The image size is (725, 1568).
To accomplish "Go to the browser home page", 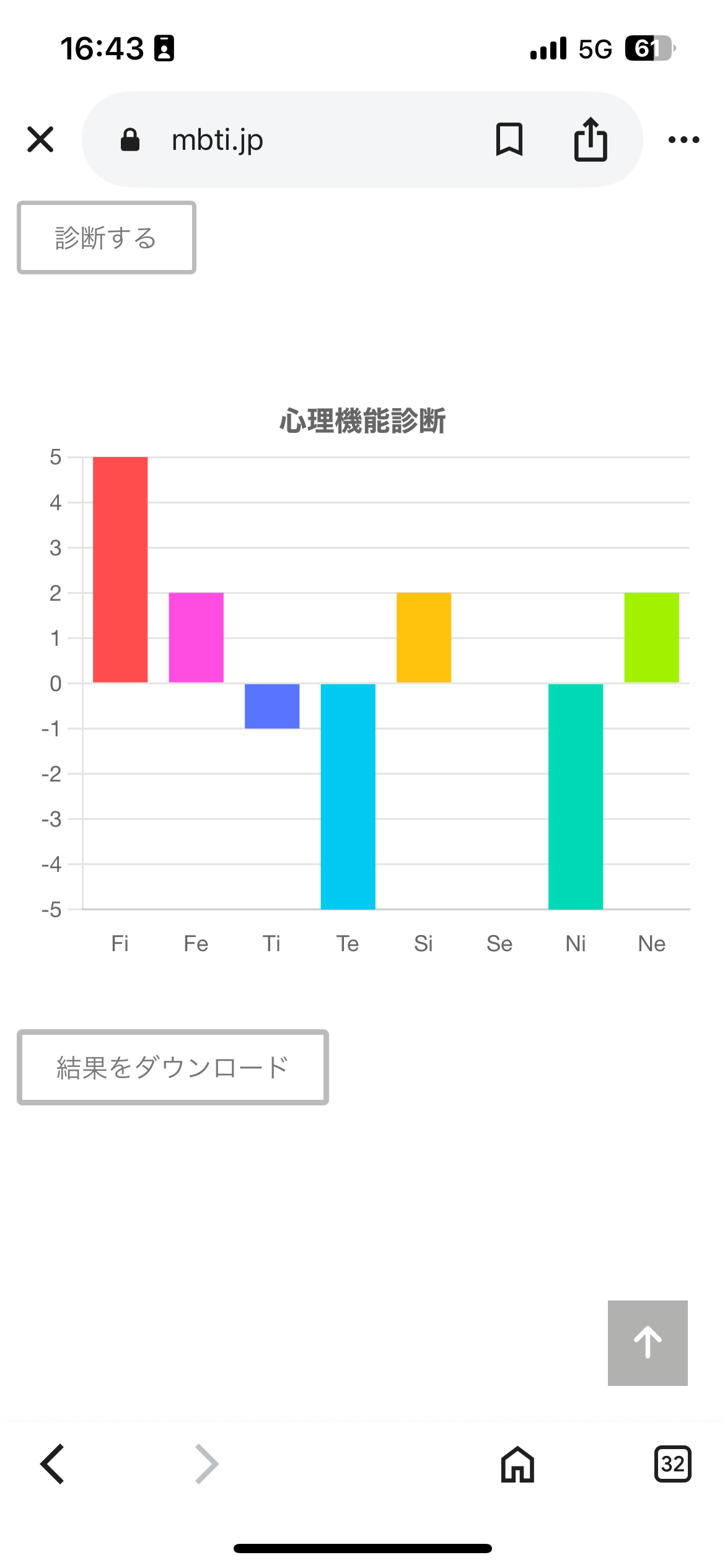I will (x=517, y=1464).
